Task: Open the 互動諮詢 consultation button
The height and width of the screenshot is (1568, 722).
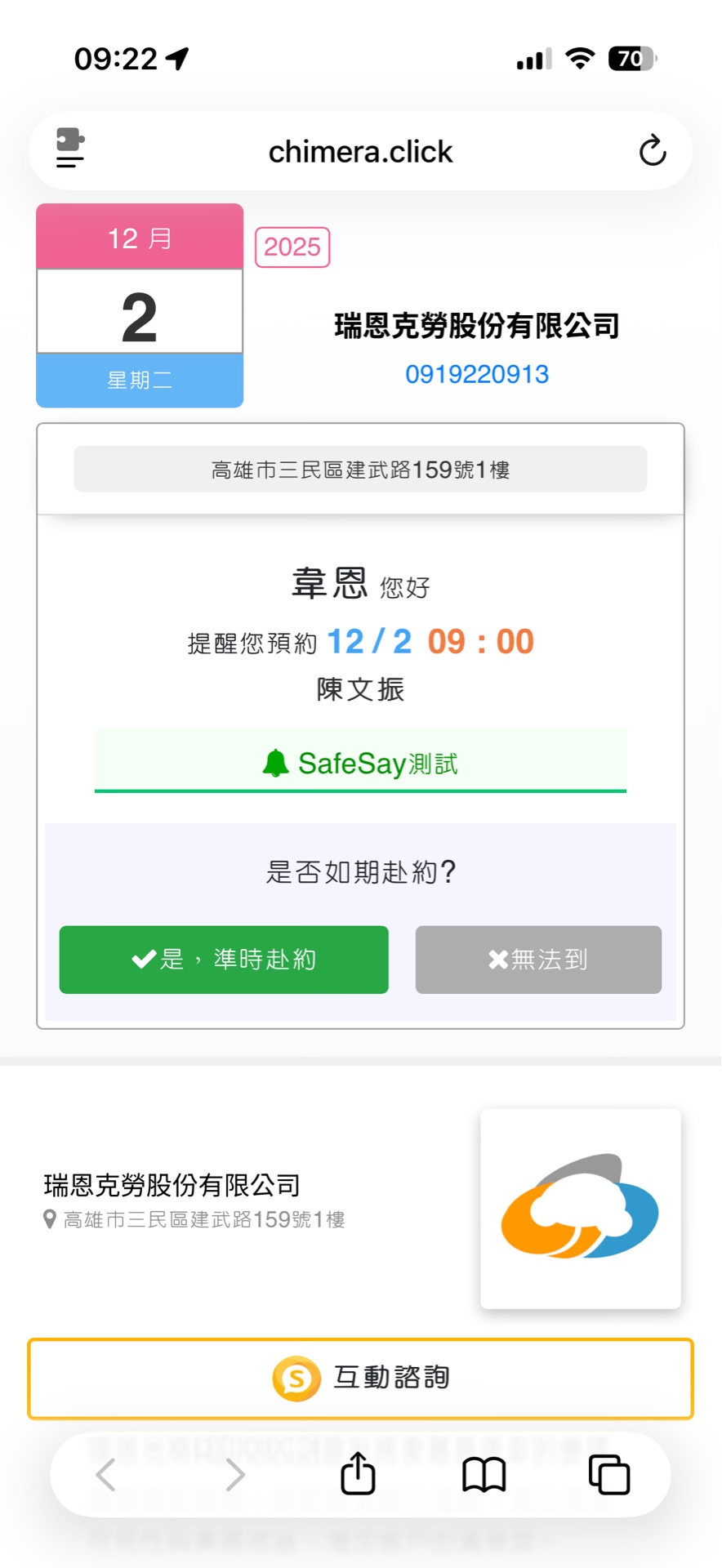Action: (360, 1379)
